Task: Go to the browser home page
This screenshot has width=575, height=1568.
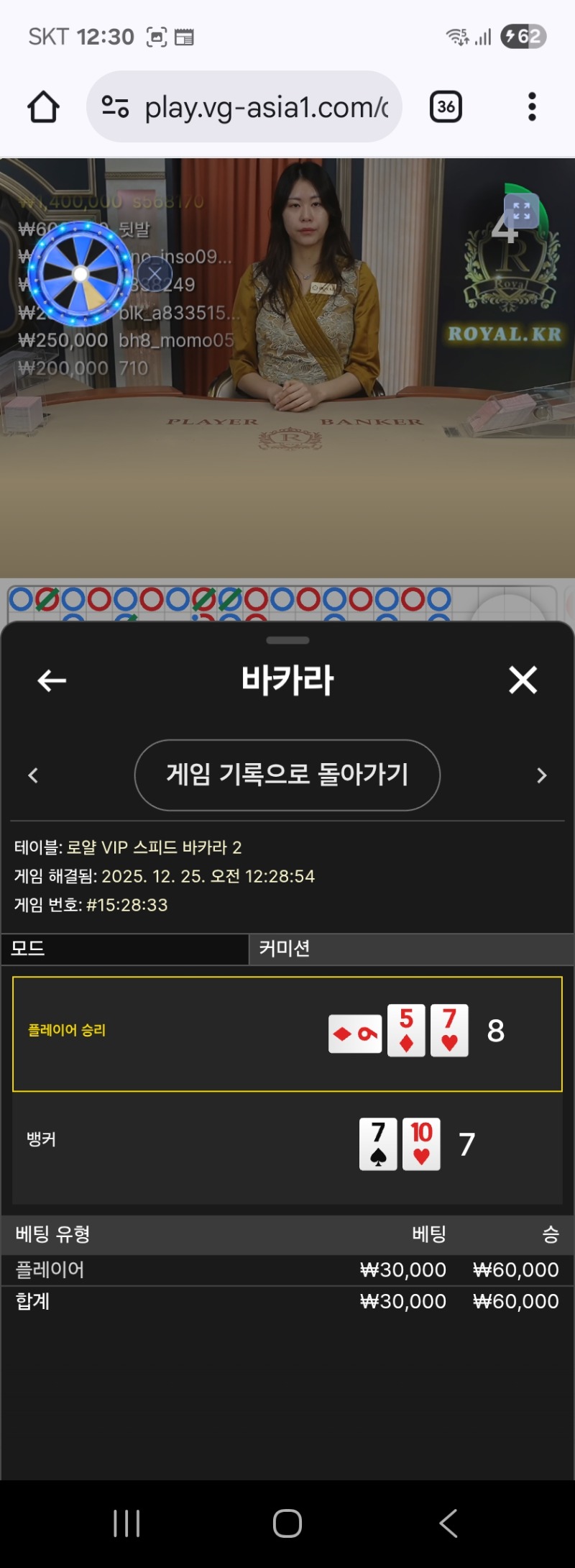Action: [43, 107]
